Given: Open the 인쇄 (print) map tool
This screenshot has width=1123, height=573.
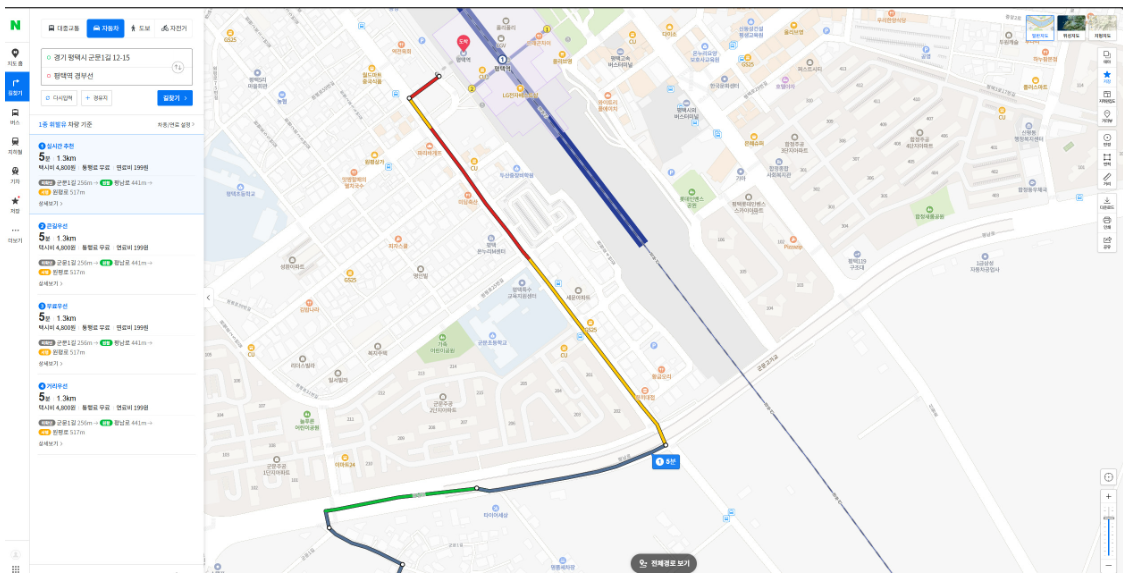Looking at the screenshot, I should [x=1107, y=221].
